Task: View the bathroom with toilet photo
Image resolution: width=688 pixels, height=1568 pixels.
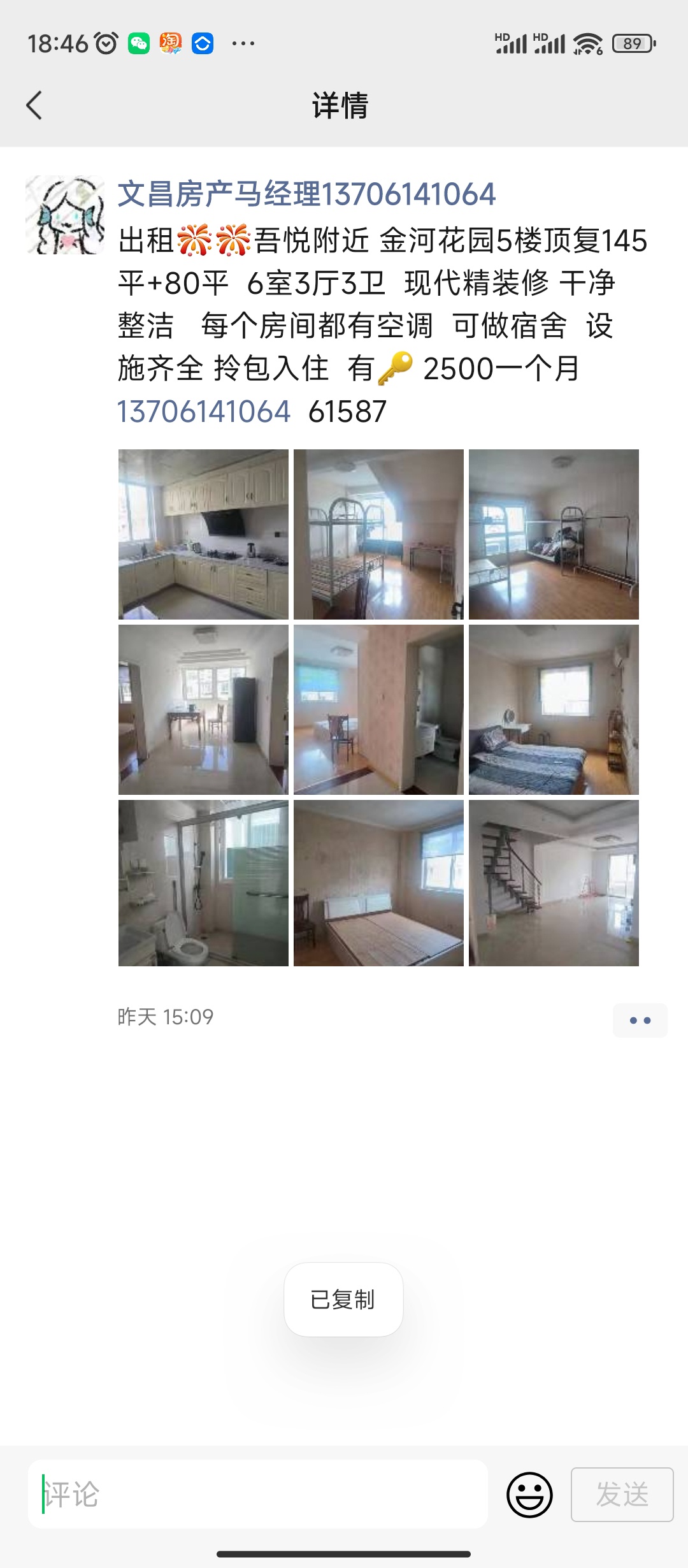Action: [203, 883]
